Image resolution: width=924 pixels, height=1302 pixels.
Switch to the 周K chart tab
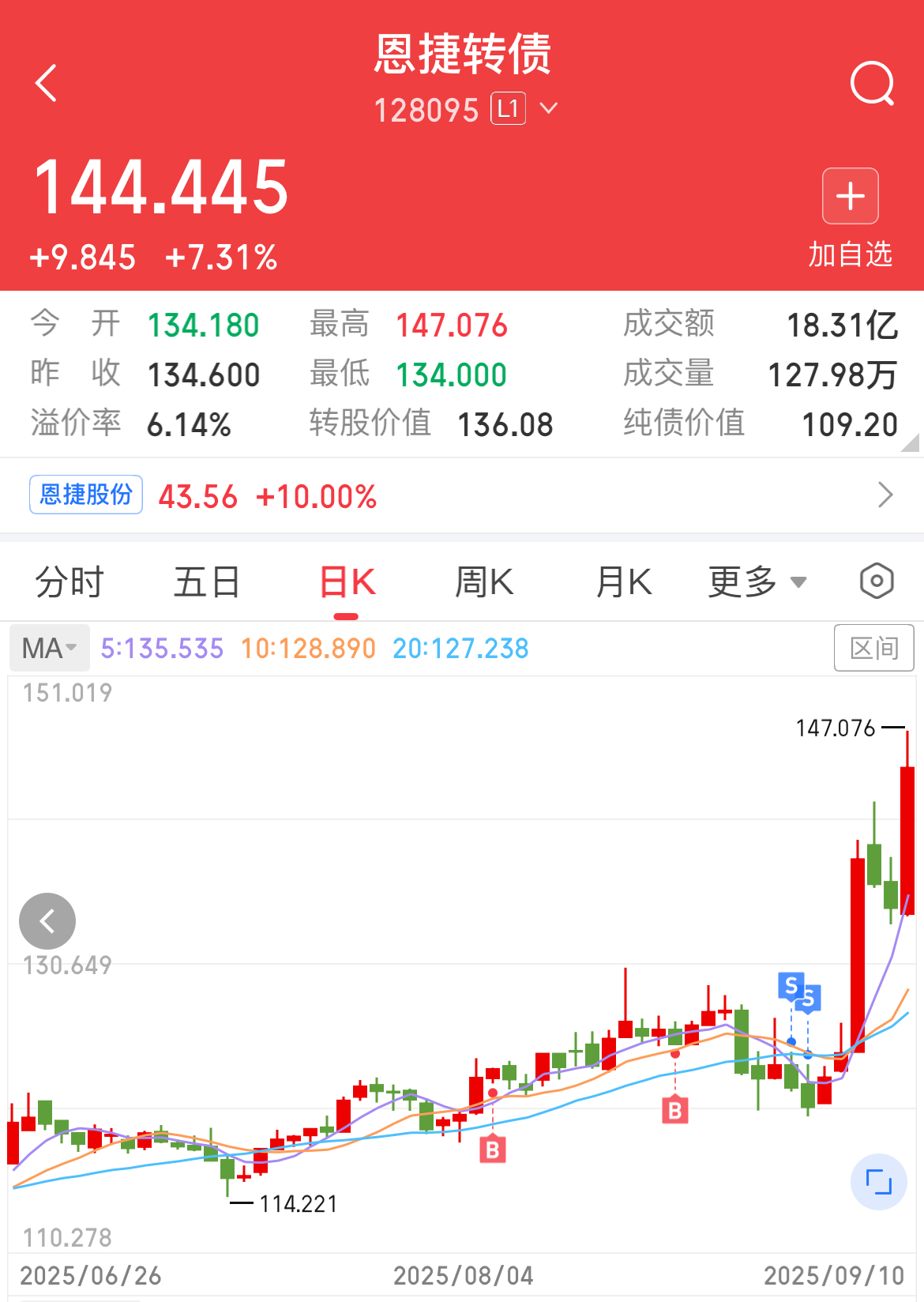[x=484, y=582]
